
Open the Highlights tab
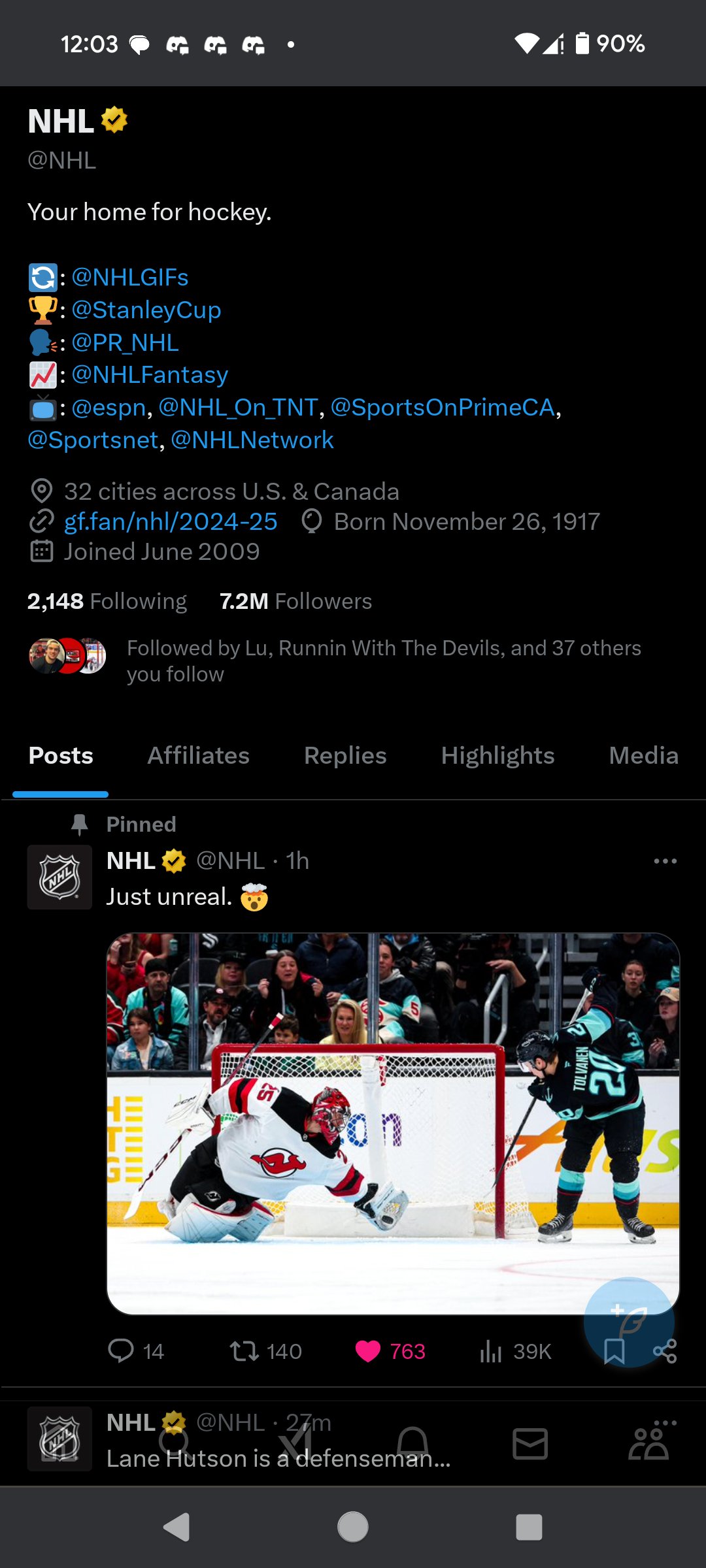(x=497, y=756)
